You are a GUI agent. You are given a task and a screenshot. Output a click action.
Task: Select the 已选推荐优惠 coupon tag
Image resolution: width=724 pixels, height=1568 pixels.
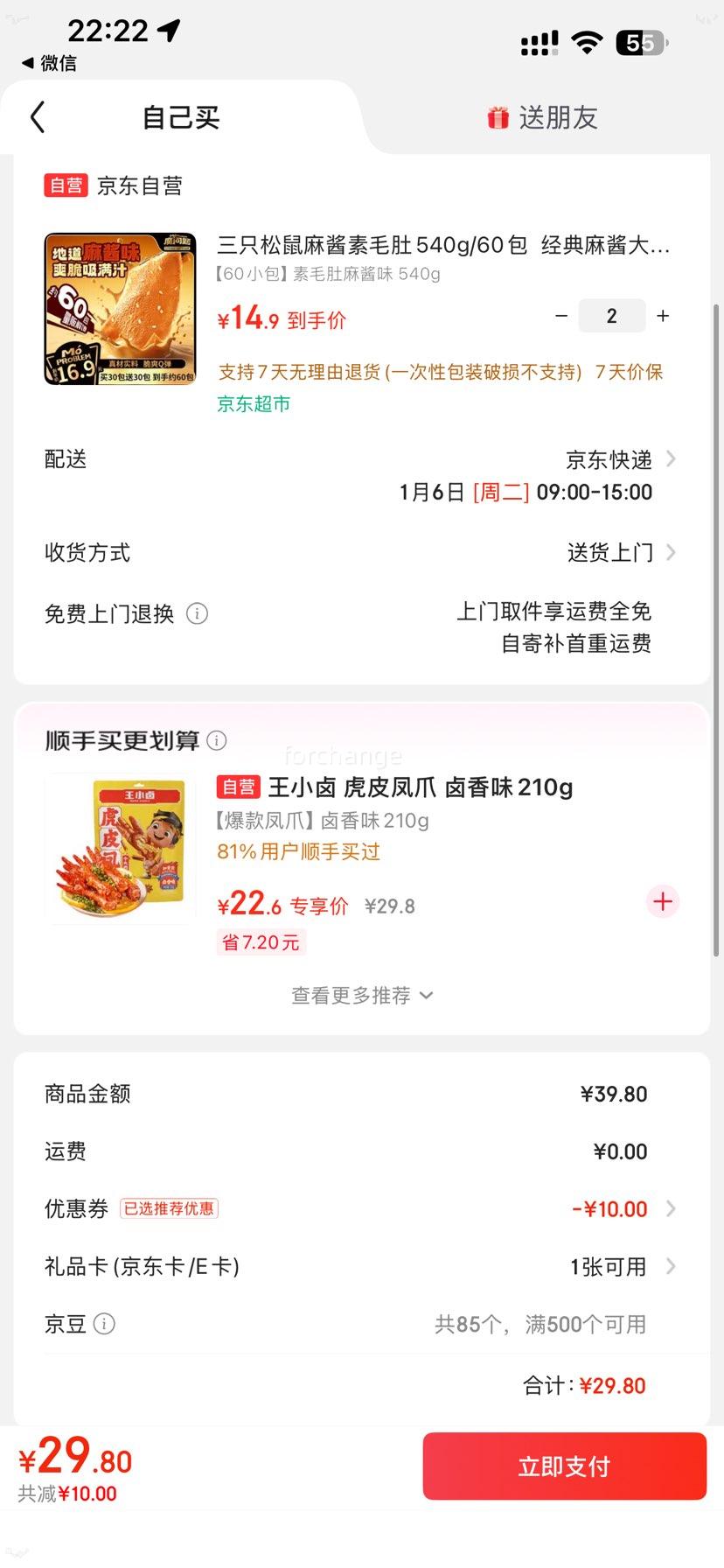[169, 1208]
